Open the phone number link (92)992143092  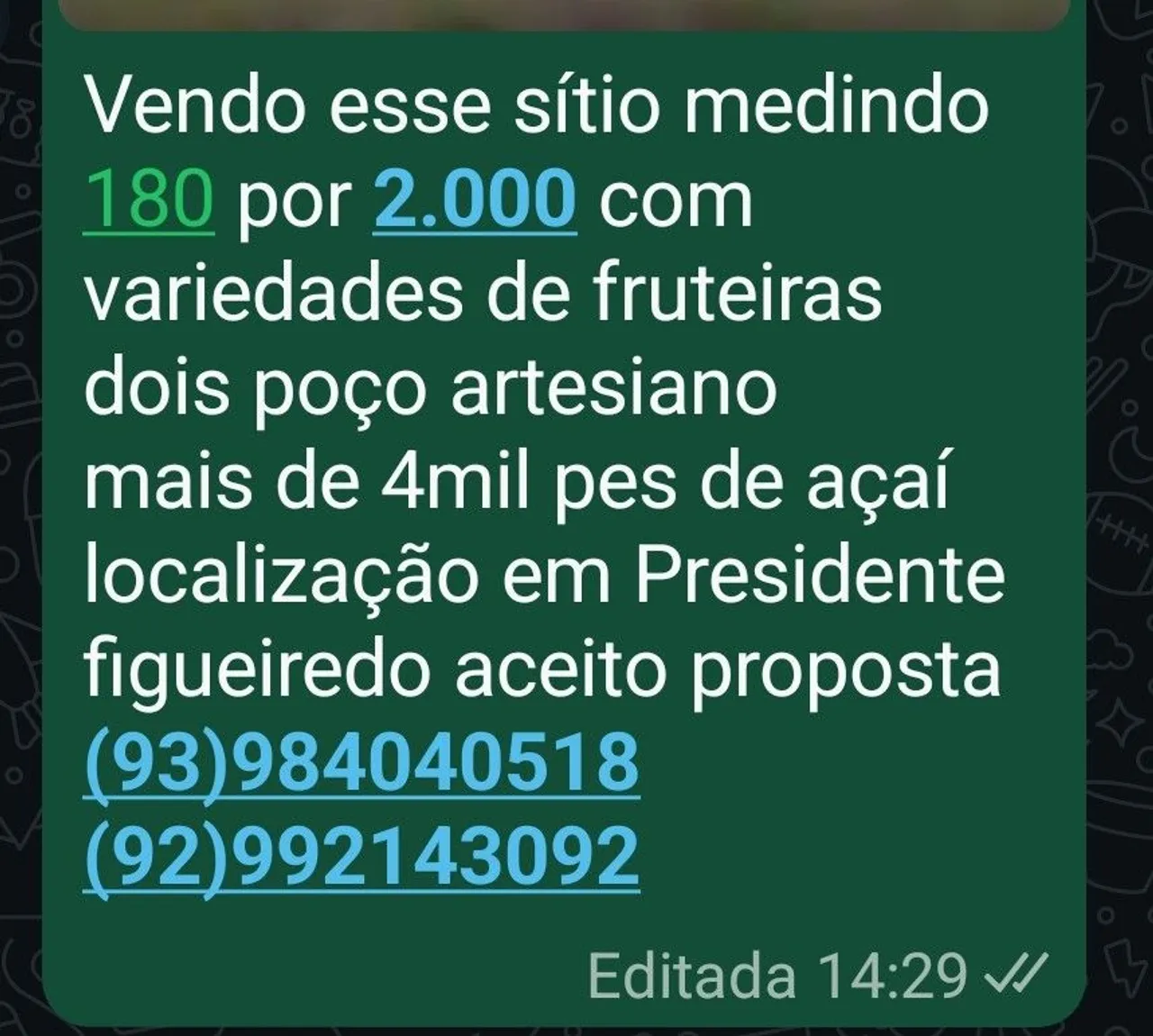pyautogui.click(x=361, y=856)
